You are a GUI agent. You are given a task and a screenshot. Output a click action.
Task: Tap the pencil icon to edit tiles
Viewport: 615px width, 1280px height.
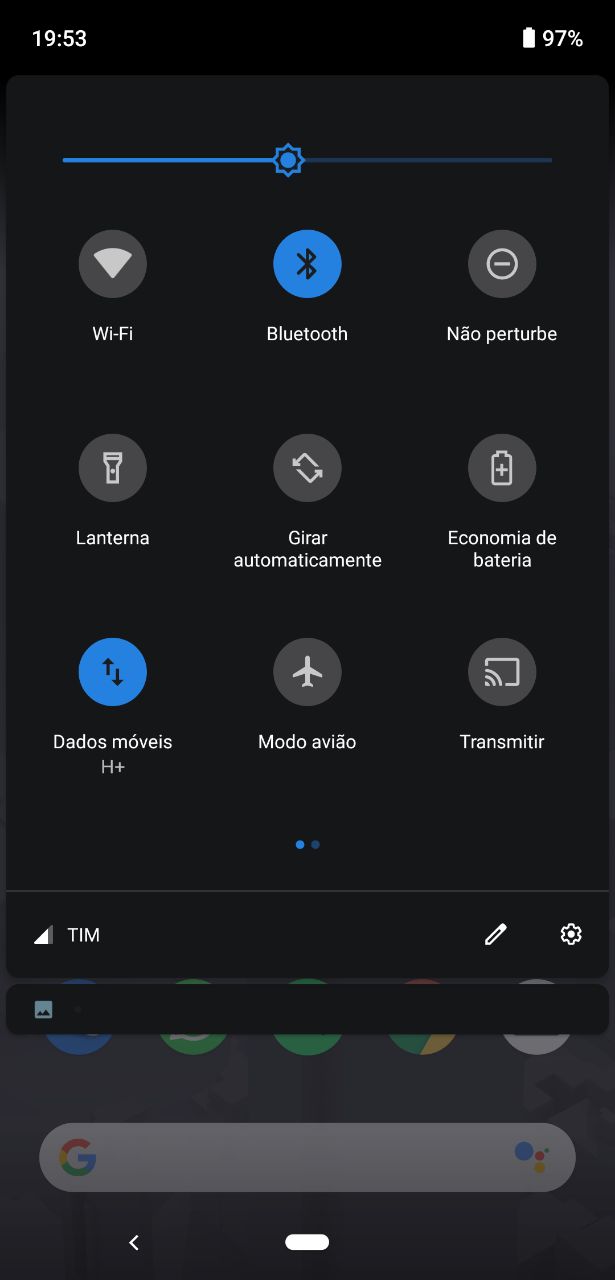click(x=496, y=934)
